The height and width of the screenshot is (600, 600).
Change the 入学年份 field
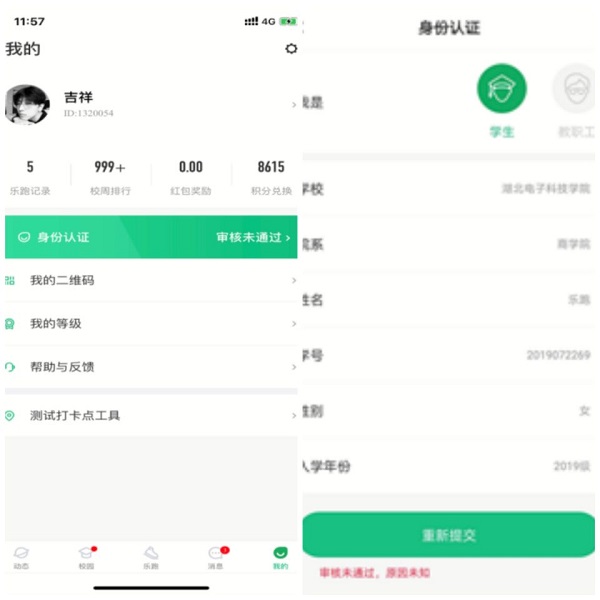click(x=449, y=466)
